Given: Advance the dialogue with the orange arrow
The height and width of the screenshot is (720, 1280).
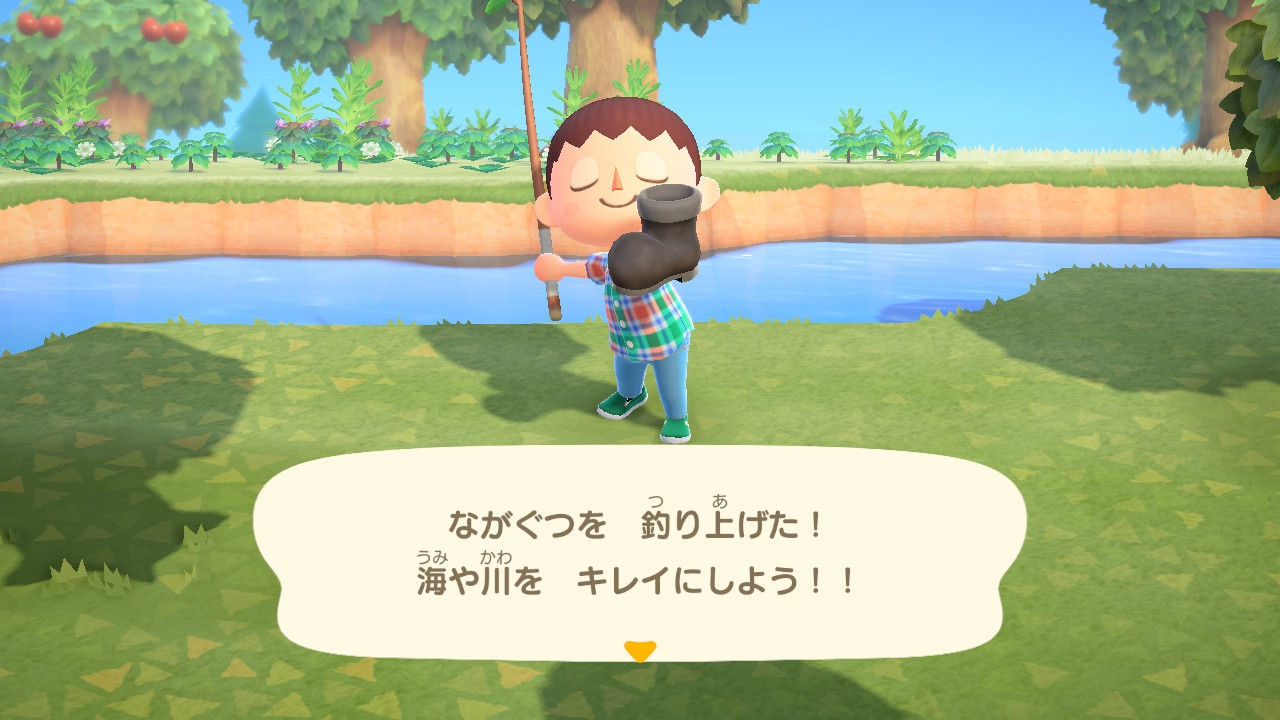Looking at the screenshot, I should pyautogui.click(x=639, y=651).
